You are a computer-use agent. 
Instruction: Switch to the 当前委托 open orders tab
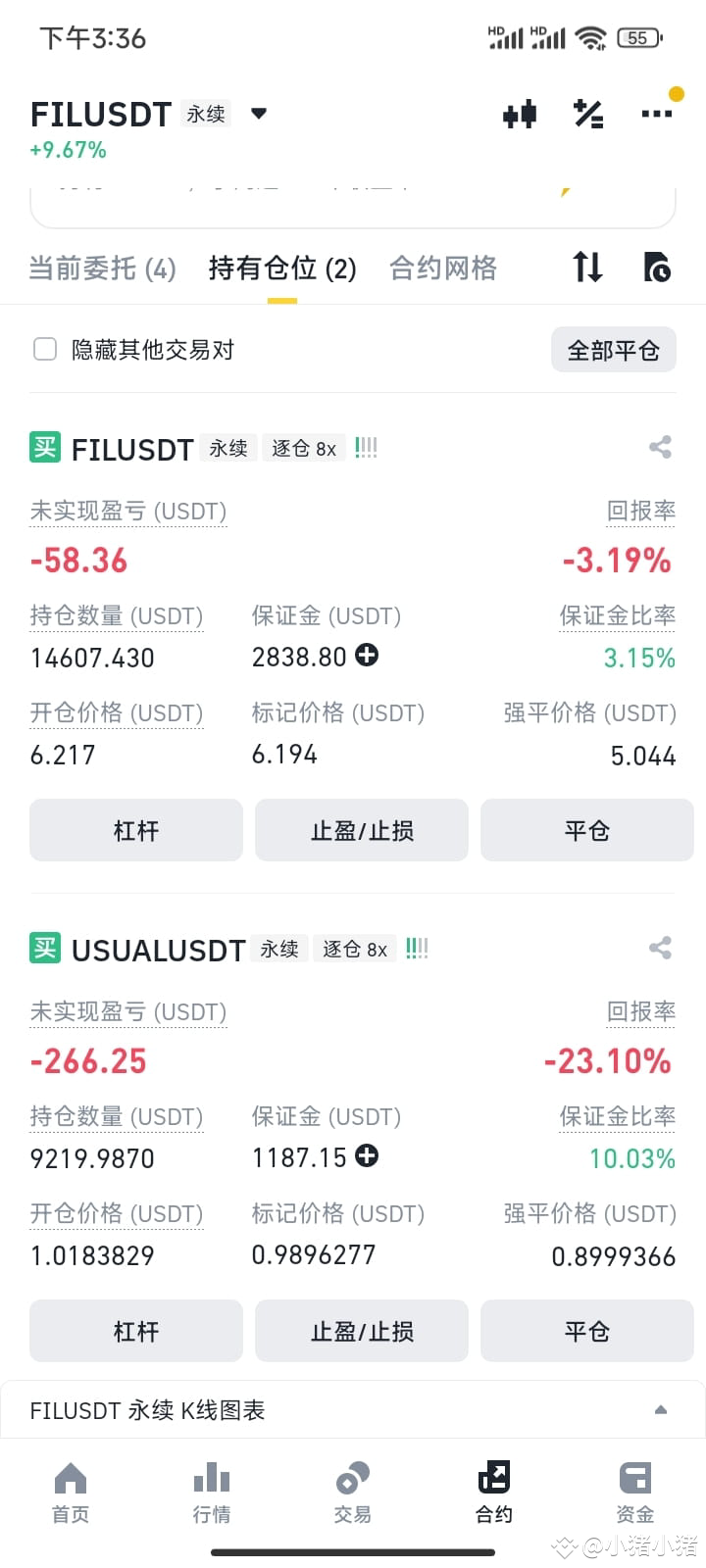(101, 268)
